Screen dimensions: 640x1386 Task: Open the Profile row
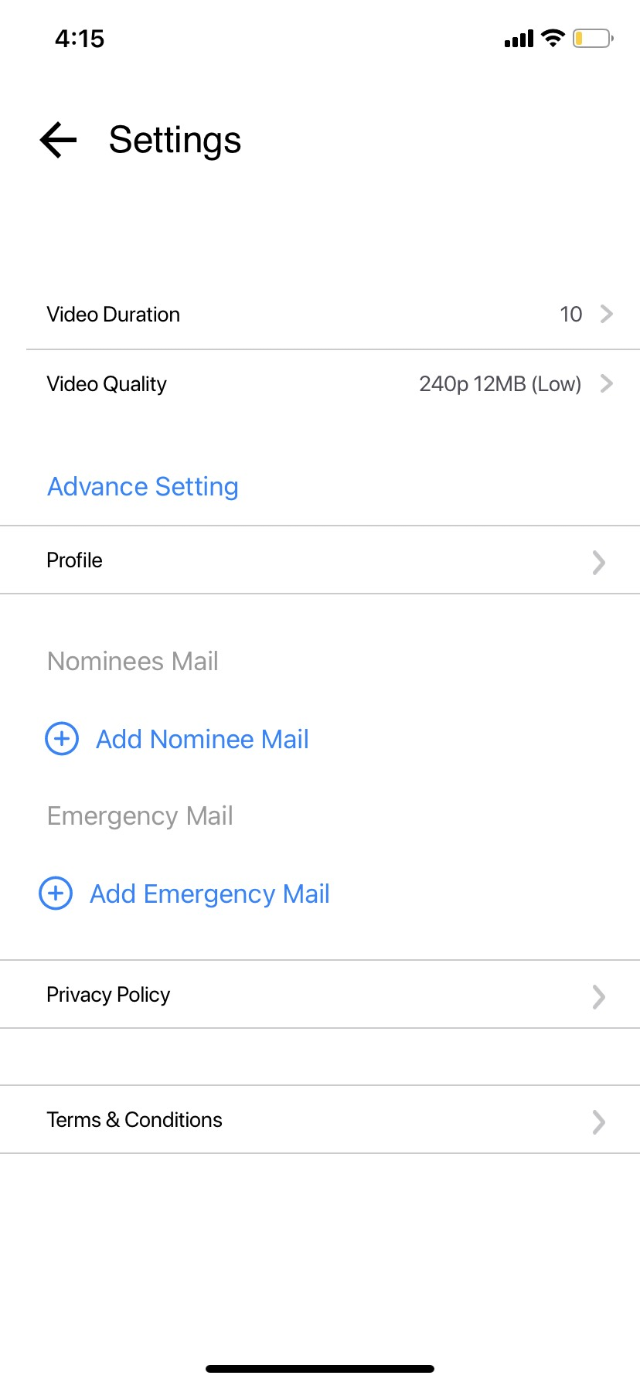coord(320,560)
